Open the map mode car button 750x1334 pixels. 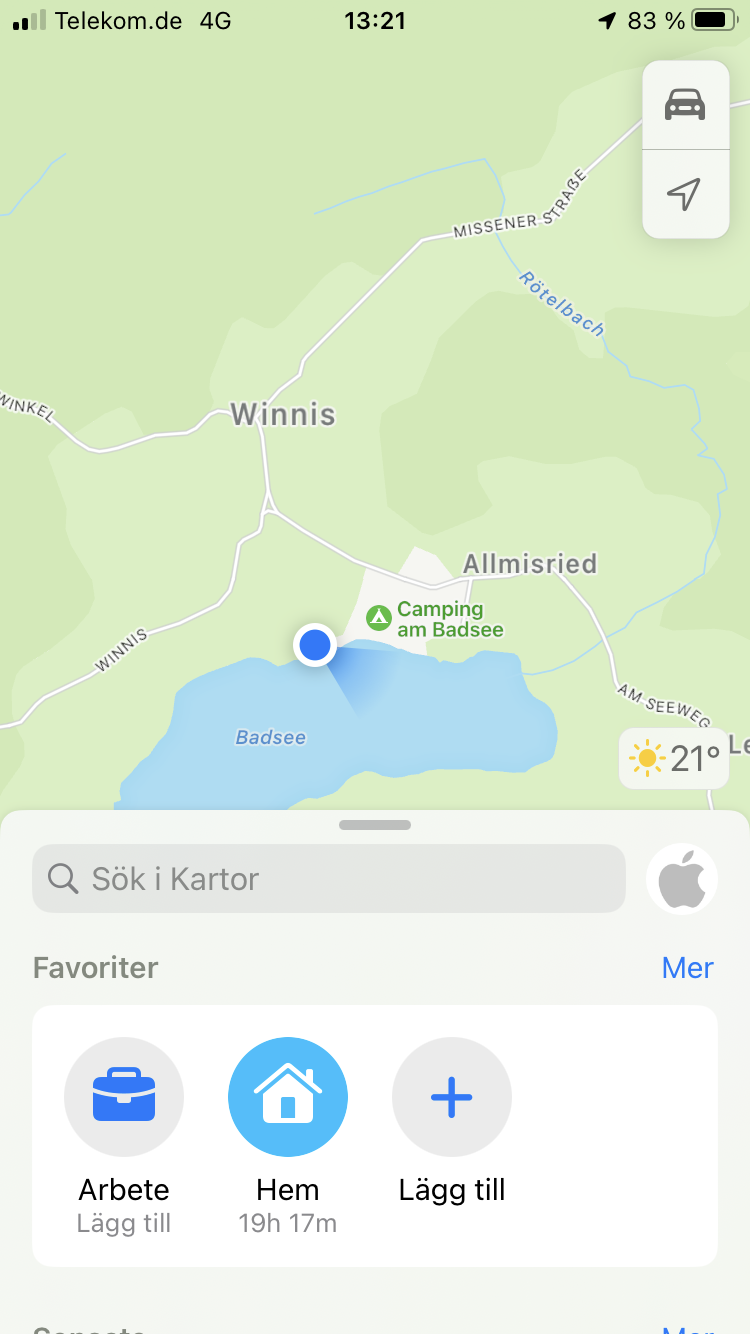pos(685,105)
